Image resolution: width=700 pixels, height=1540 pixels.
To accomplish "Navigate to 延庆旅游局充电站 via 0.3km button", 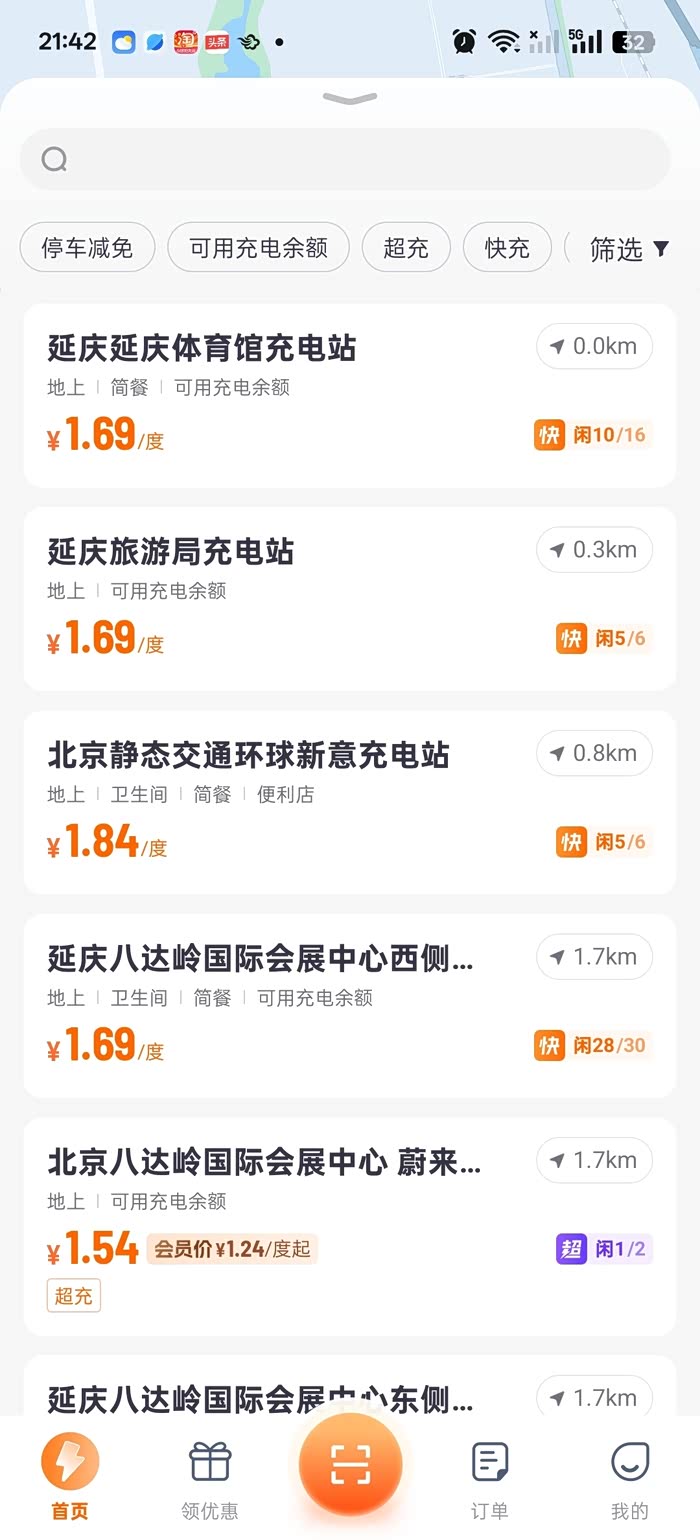I will (594, 550).
